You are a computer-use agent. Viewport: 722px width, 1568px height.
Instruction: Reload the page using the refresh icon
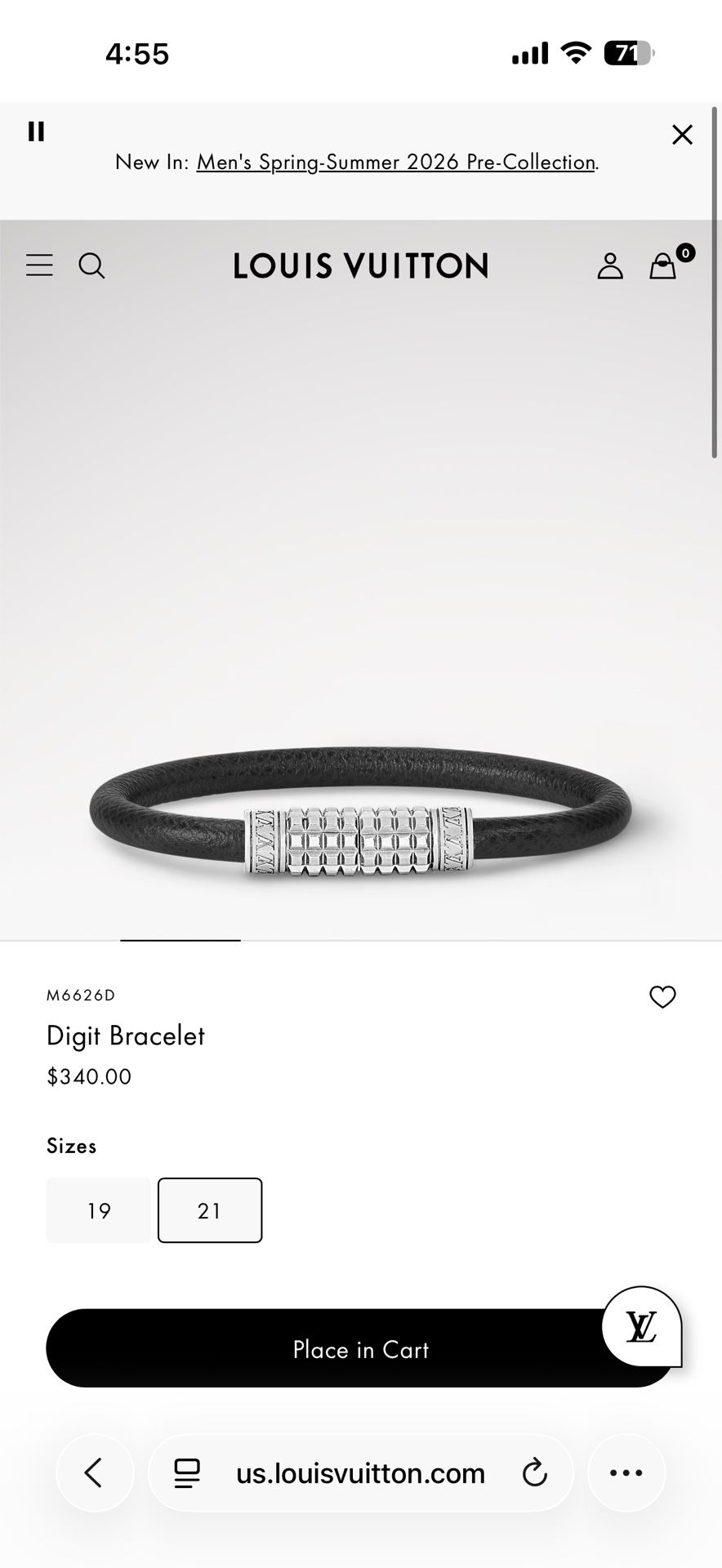click(535, 1473)
